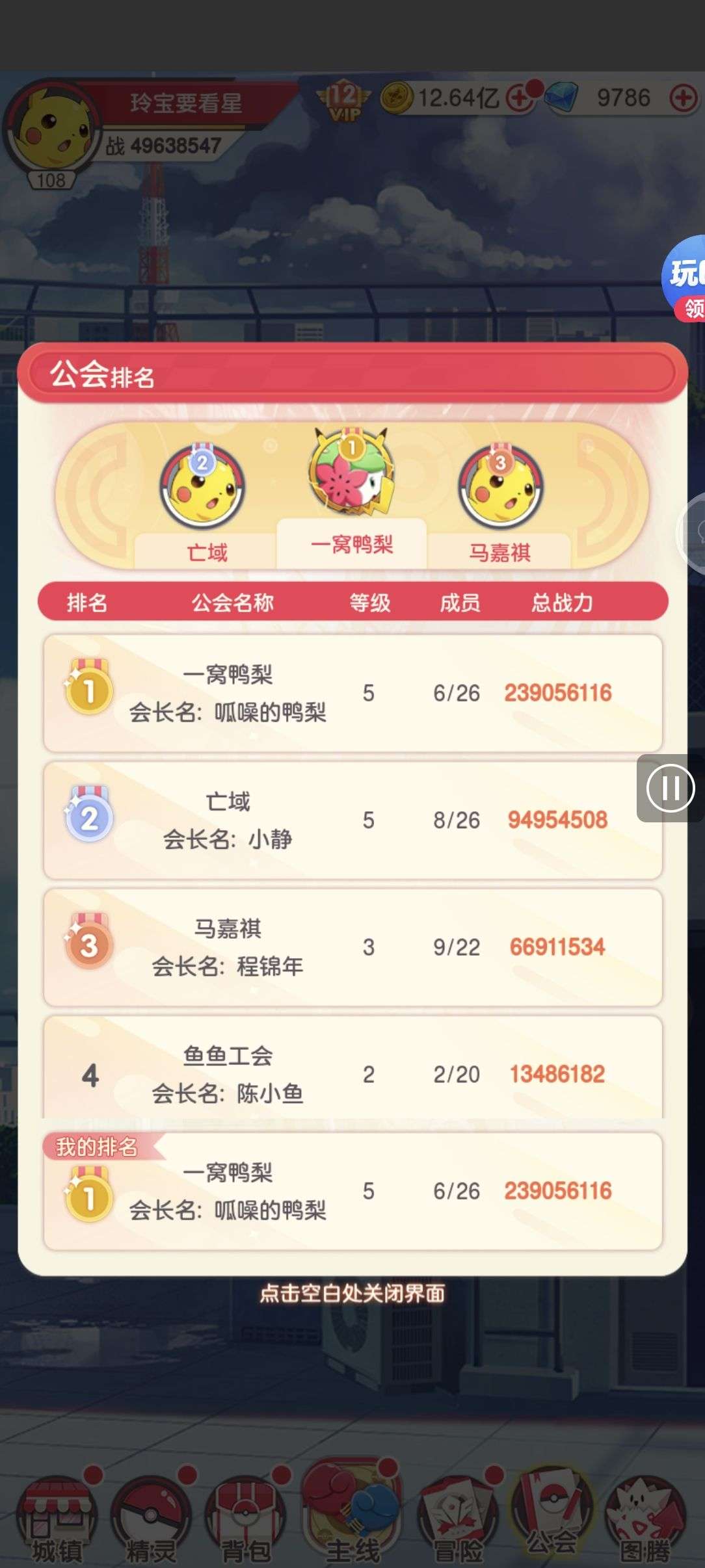Switch to the 冒险 tab
The width and height of the screenshot is (705, 1568).
pos(458,1521)
